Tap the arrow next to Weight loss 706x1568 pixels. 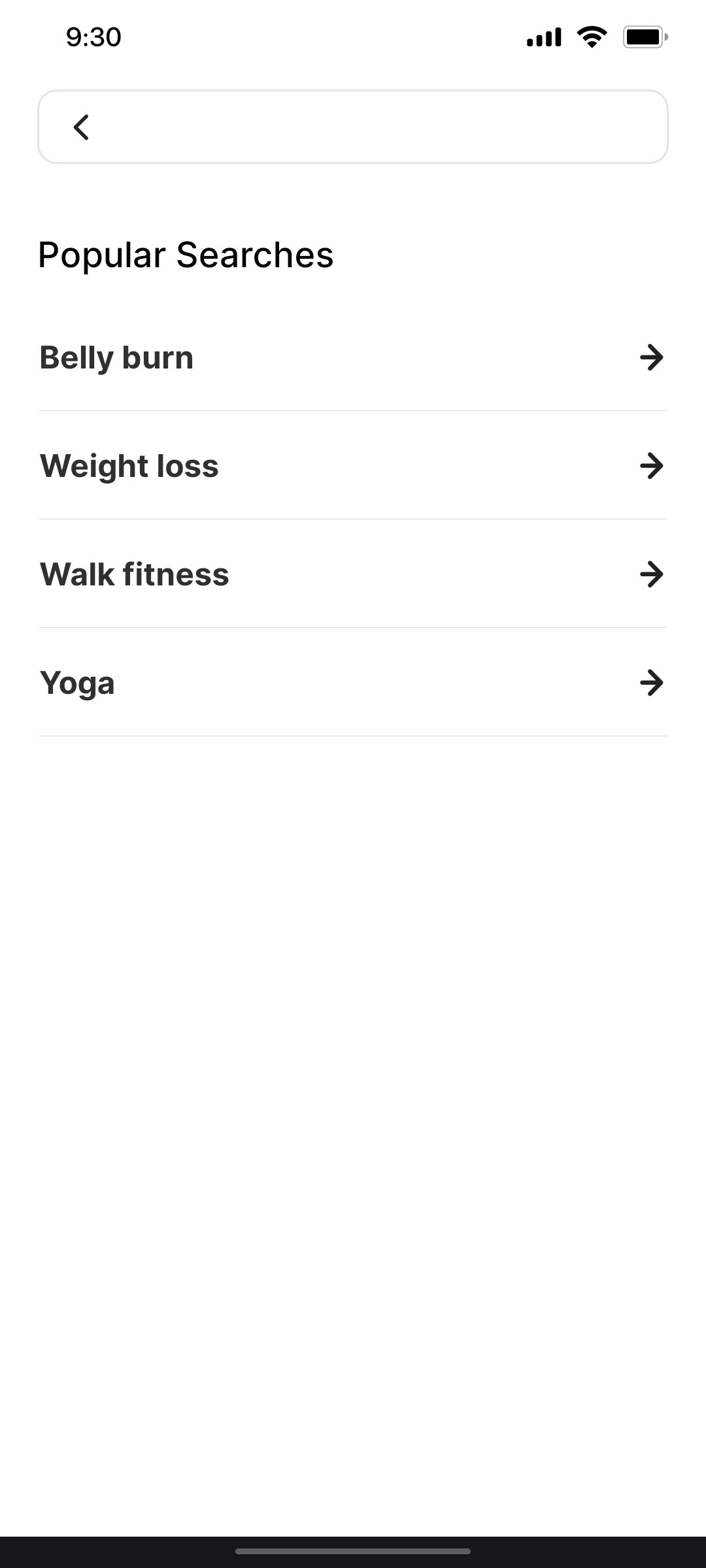pos(651,466)
